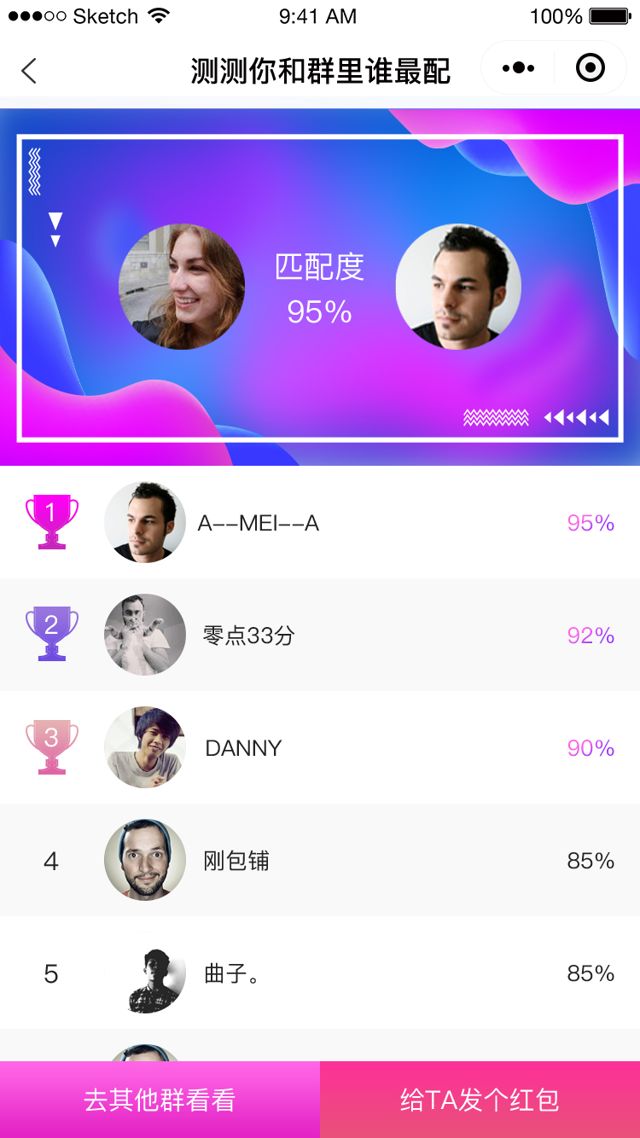Select the 零点33分 row
Screen dimensions: 640x1138
(x=320, y=635)
